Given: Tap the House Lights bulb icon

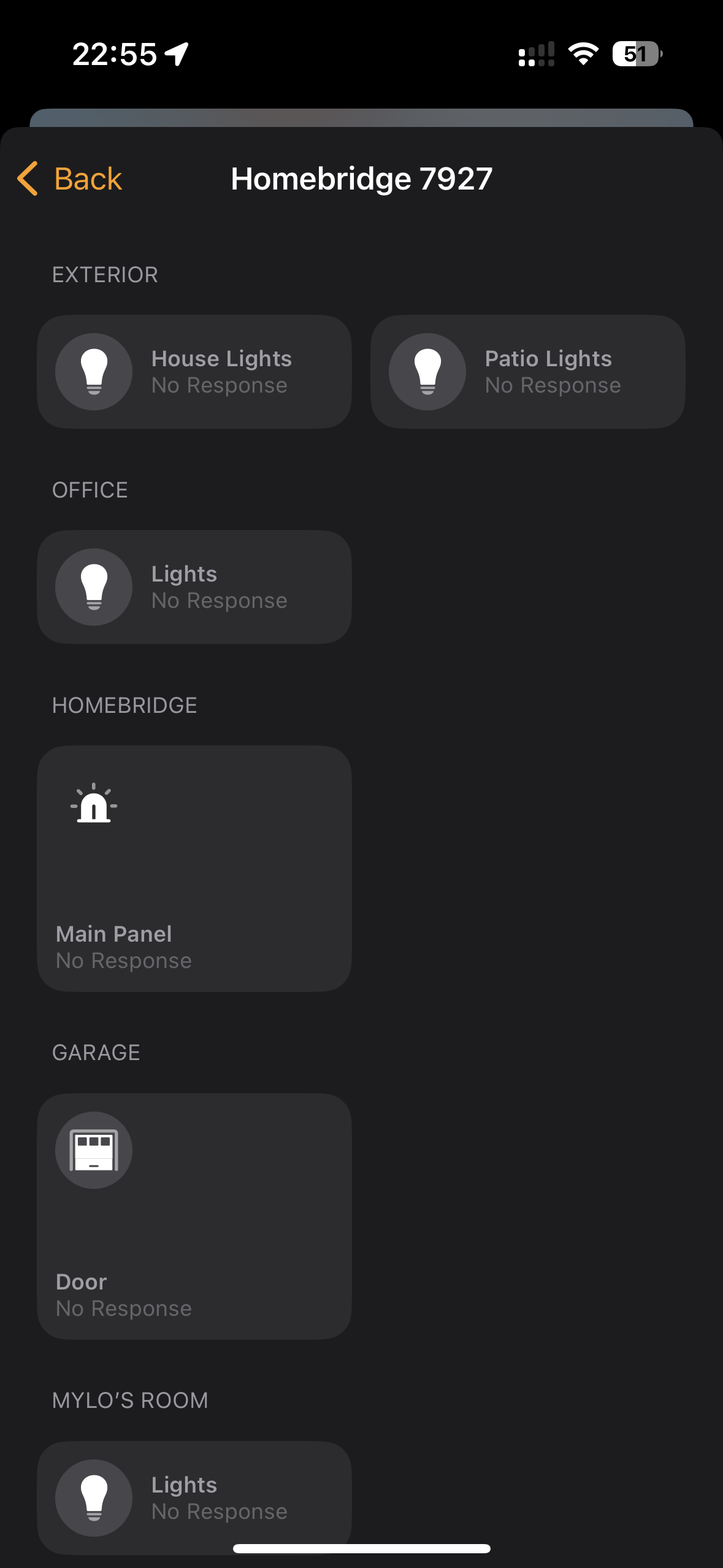Looking at the screenshot, I should click(x=94, y=371).
